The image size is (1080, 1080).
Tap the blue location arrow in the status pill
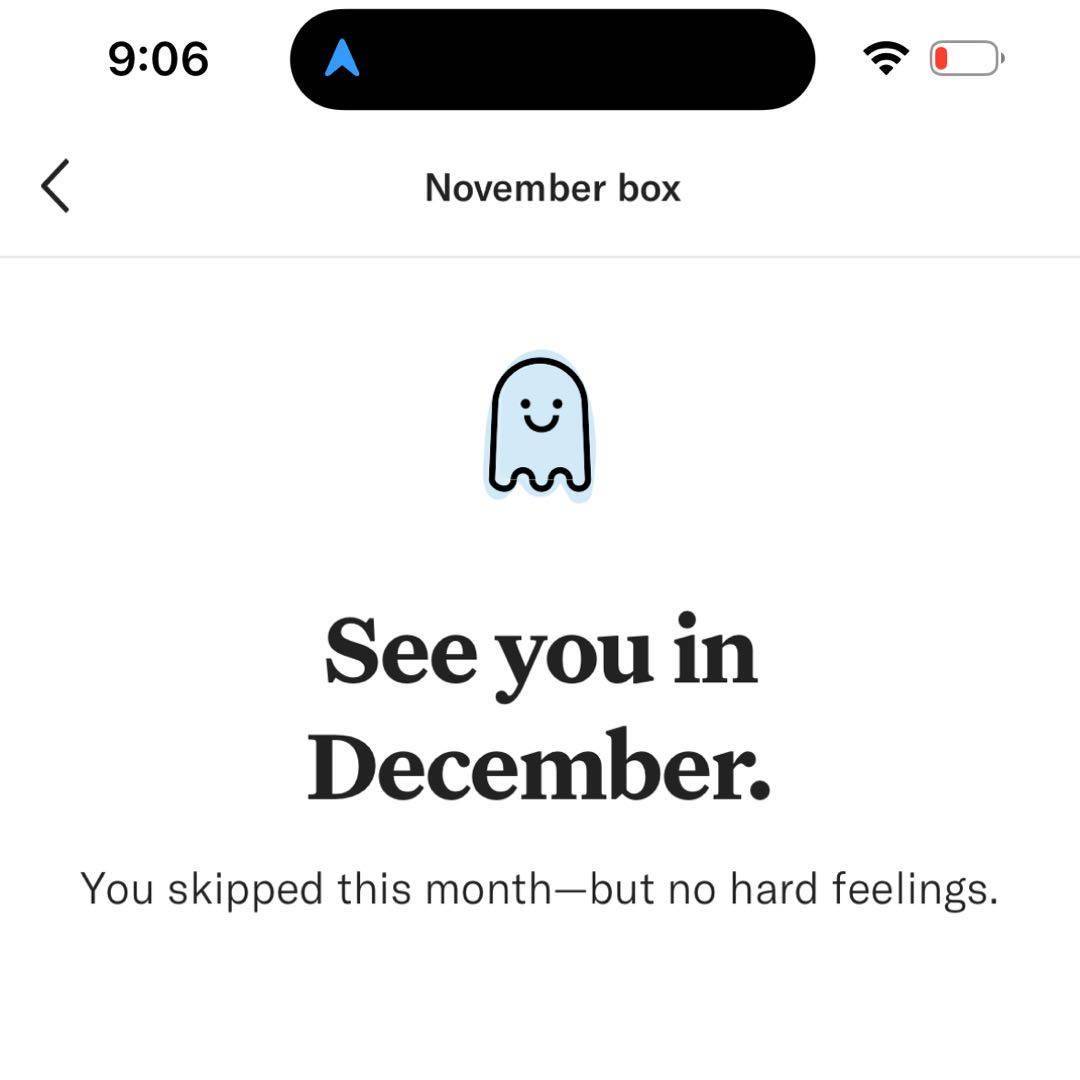pyautogui.click(x=342, y=59)
